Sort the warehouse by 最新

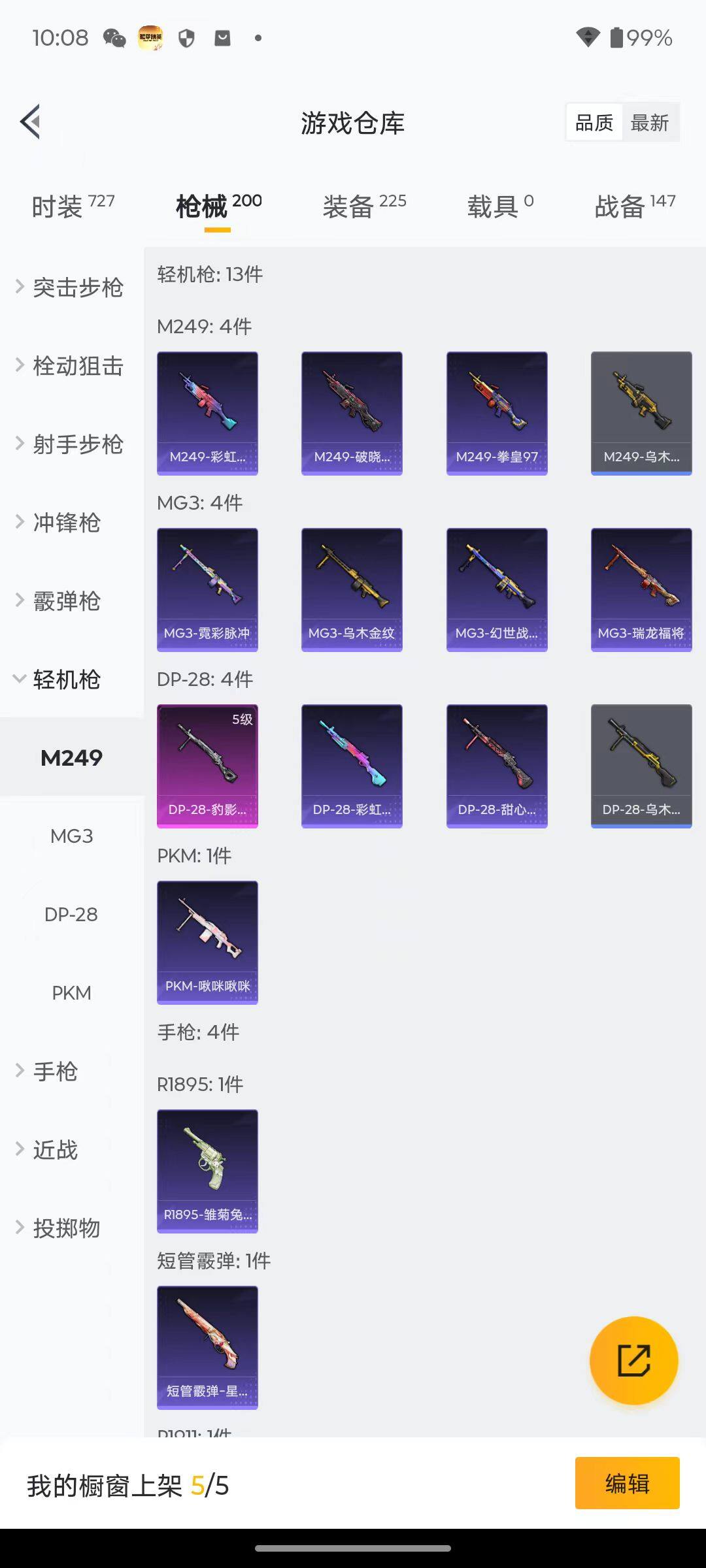pos(649,123)
